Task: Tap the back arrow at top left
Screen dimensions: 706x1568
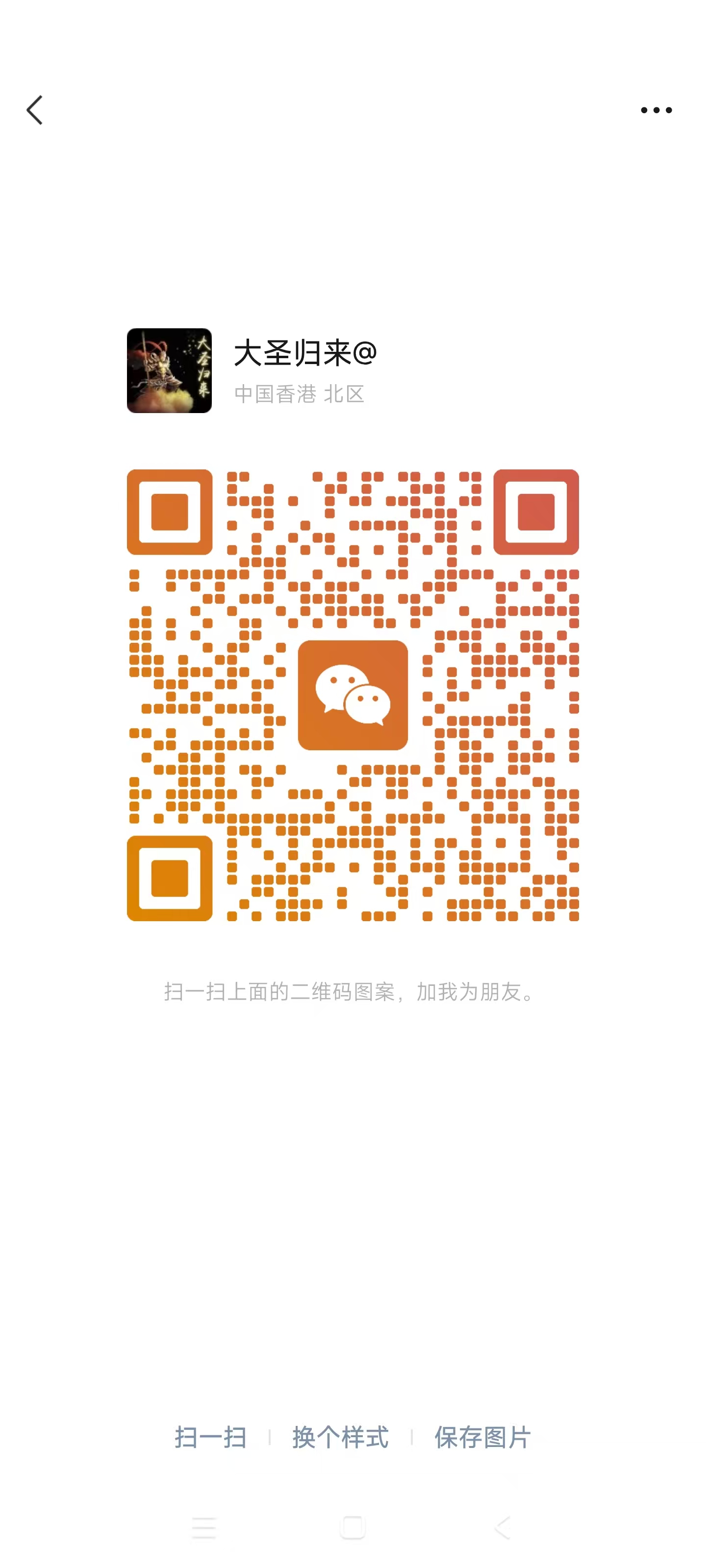Action: point(35,110)
